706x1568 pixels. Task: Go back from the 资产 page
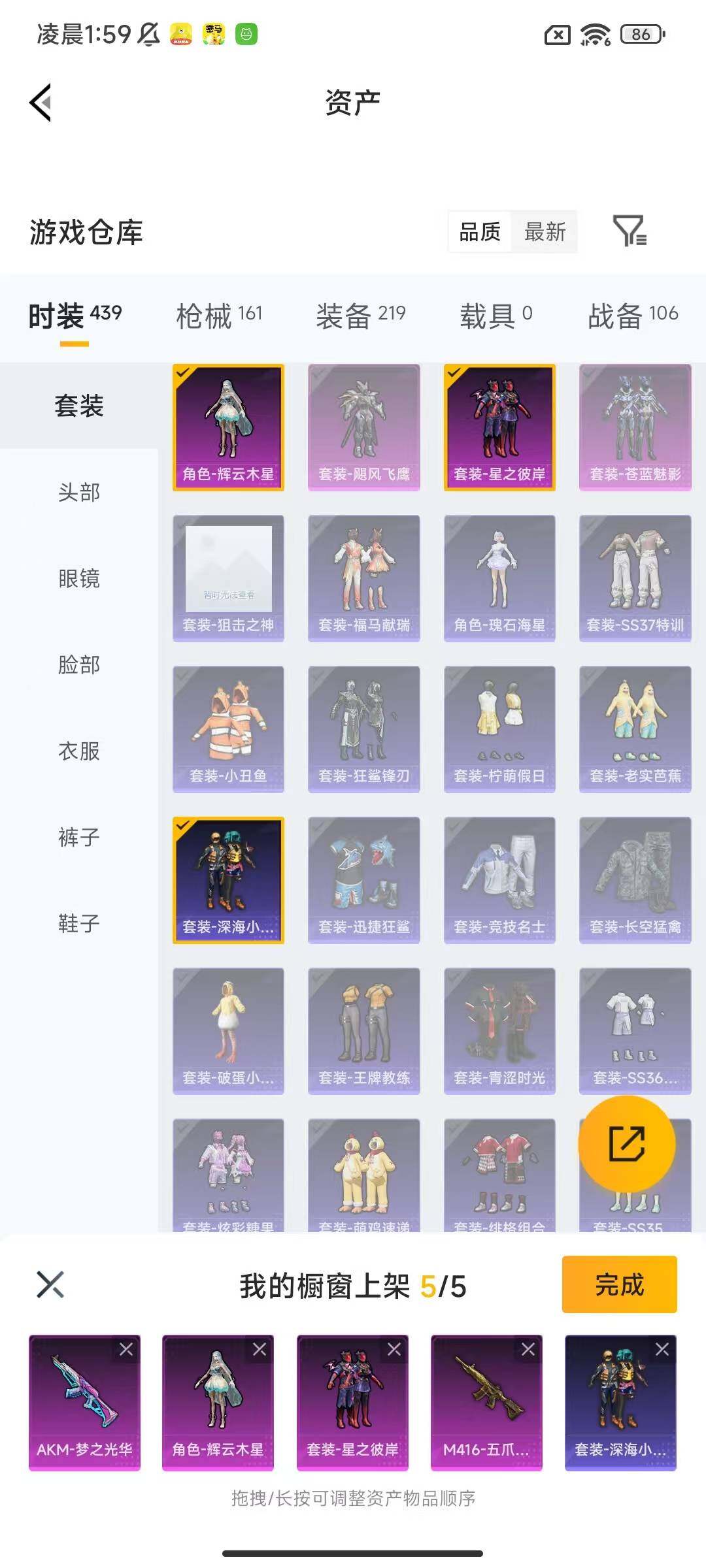tap(41, 103)
